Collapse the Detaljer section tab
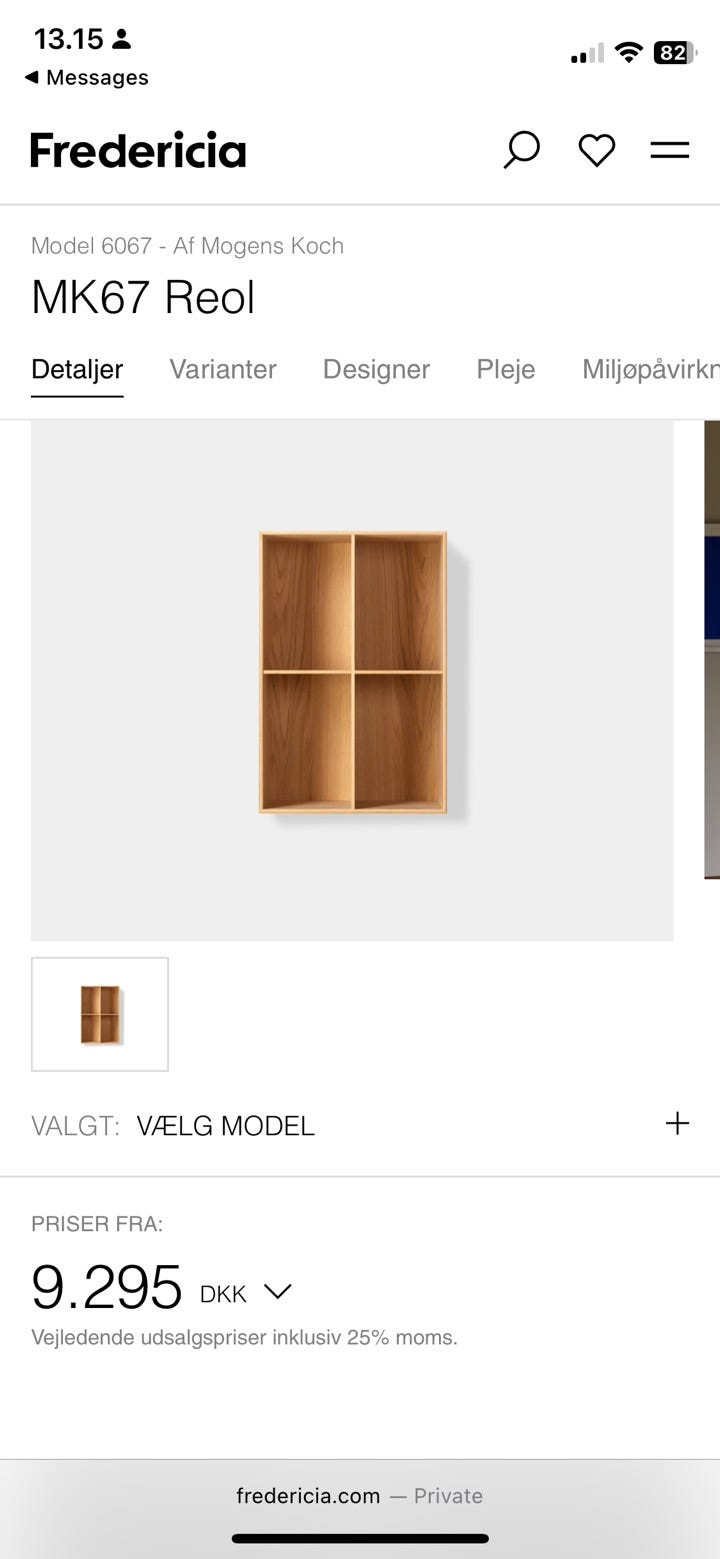The image size is (720, 1559). pos(77,370)
